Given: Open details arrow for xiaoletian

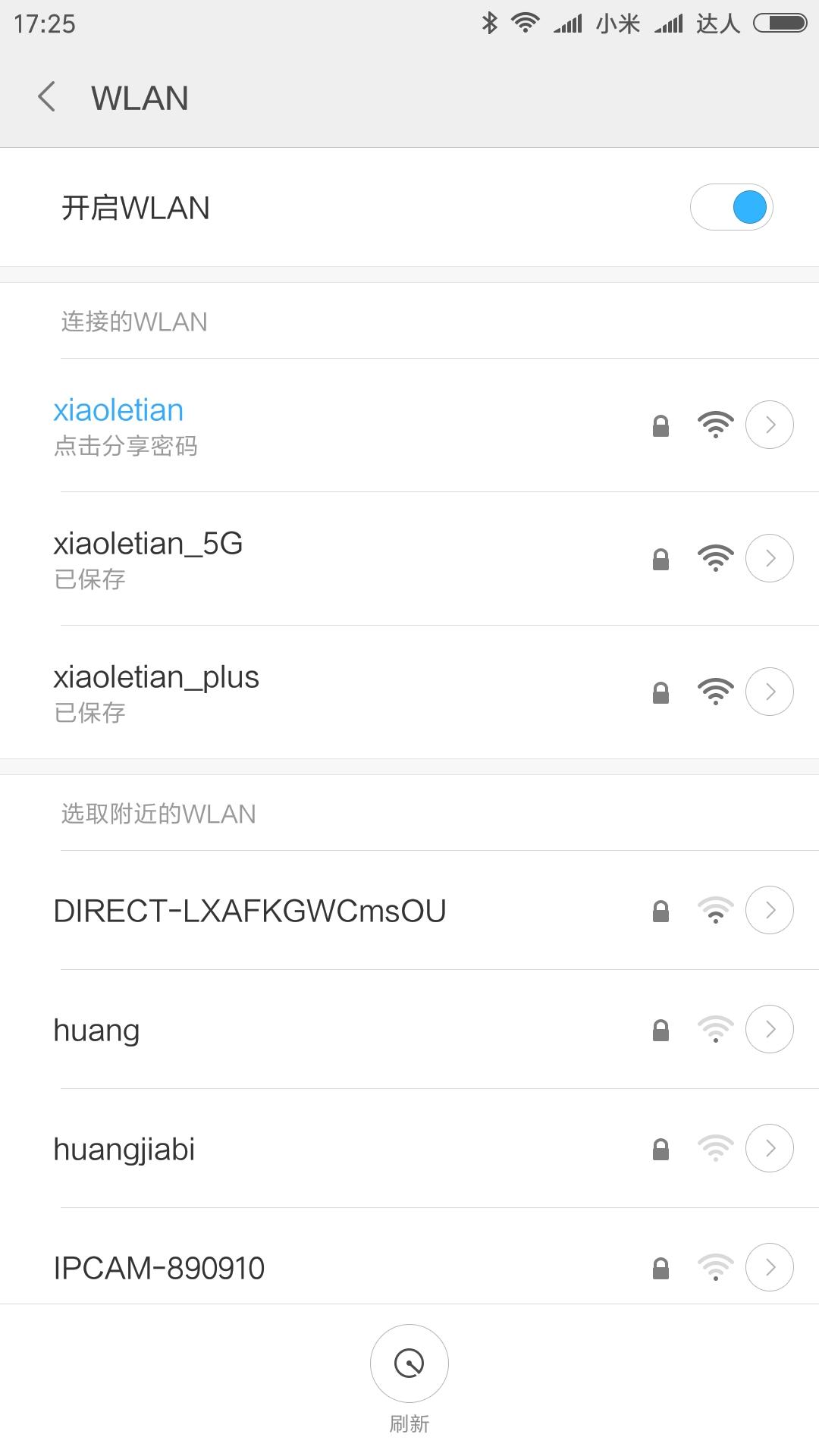Looking at the screenshot, I should pos(769,425).
